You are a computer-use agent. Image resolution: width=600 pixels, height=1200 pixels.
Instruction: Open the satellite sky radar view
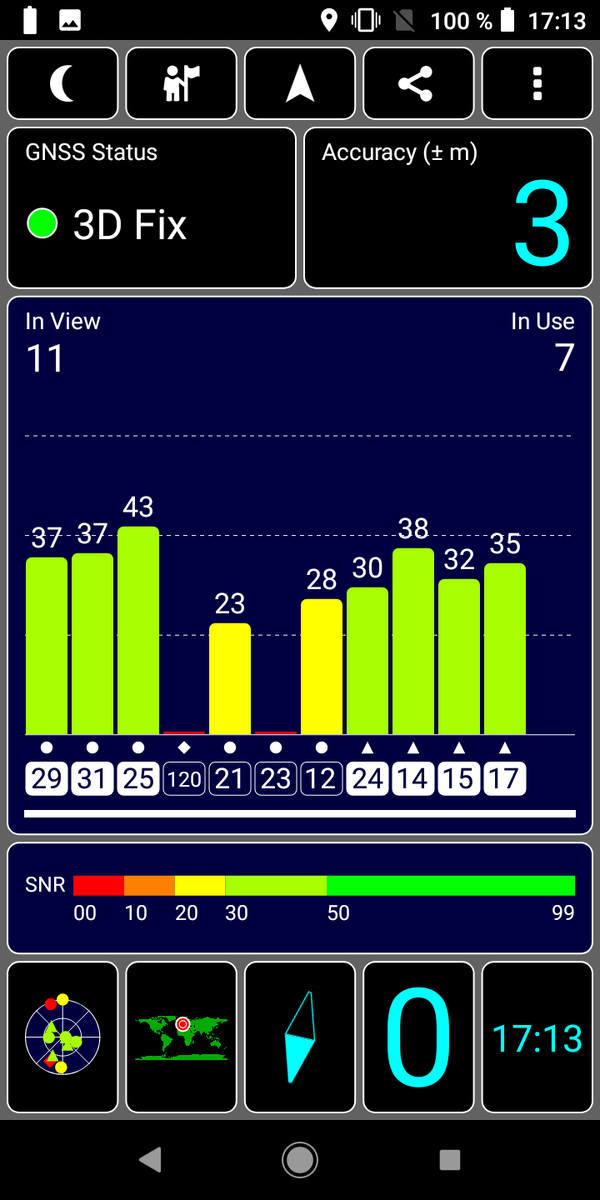point(63,1038)
